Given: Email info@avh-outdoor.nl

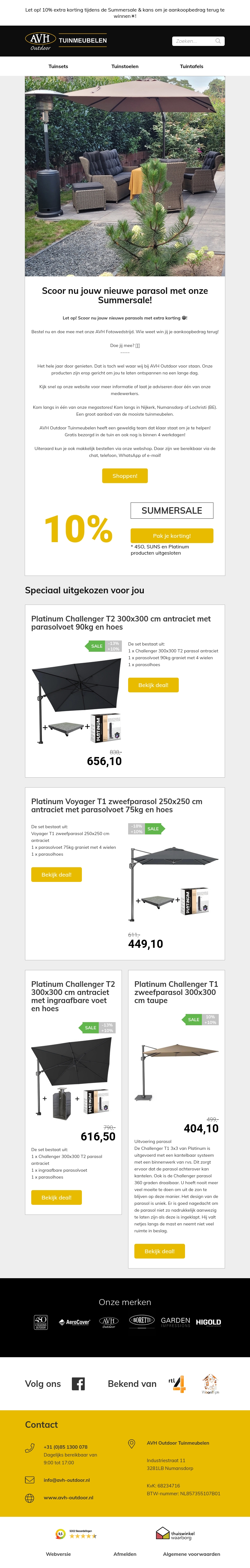Looking at the screenshot, I should click(67, 1480).
